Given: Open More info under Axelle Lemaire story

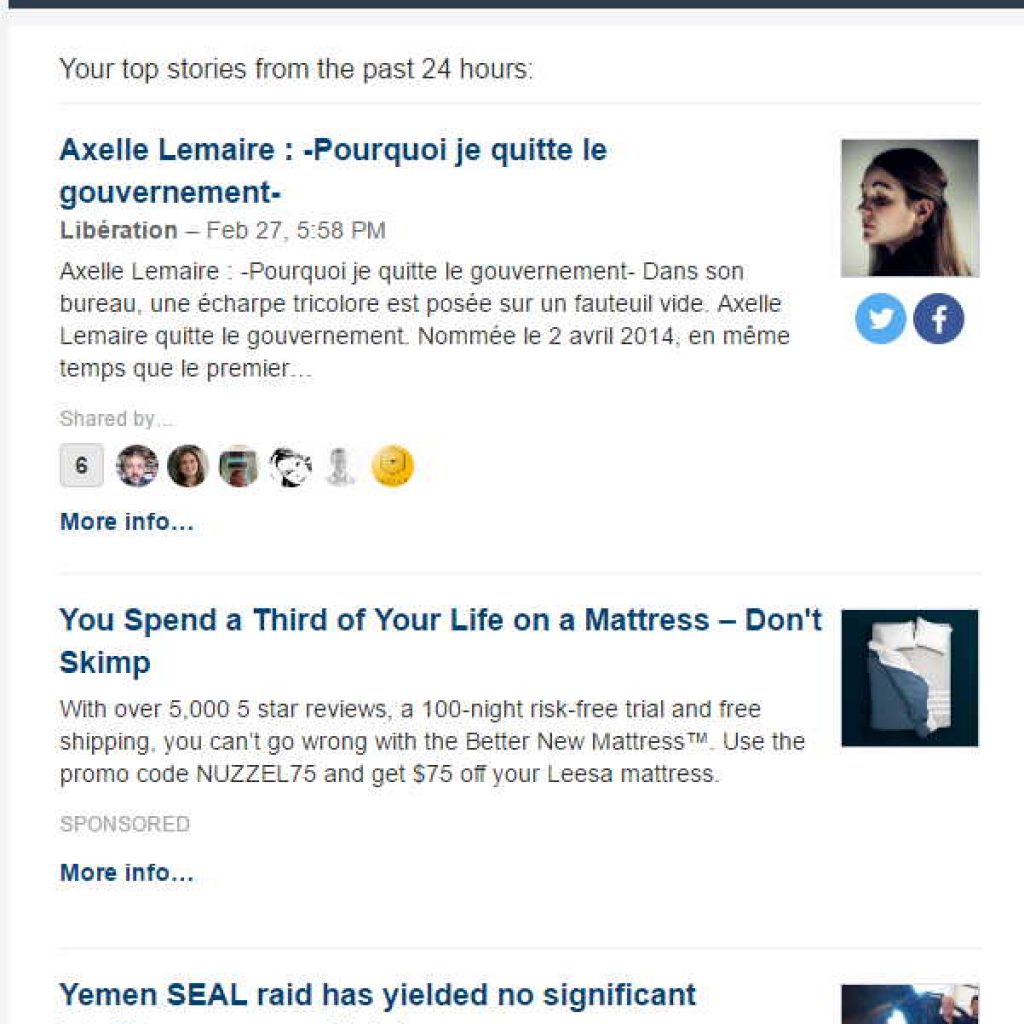Looking at the screenshot, I should coord(127,522).
